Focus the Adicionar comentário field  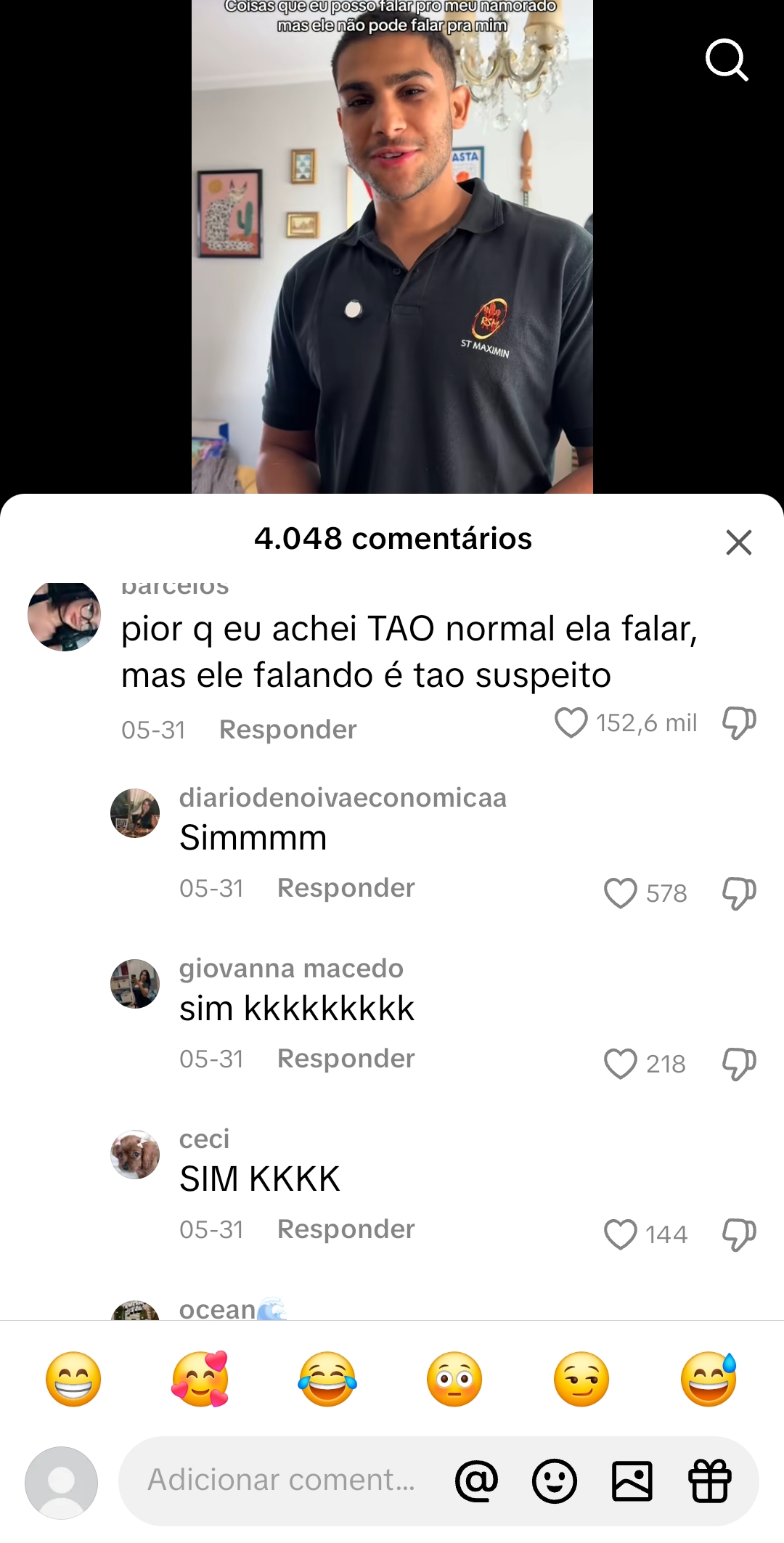(282, 1480)
